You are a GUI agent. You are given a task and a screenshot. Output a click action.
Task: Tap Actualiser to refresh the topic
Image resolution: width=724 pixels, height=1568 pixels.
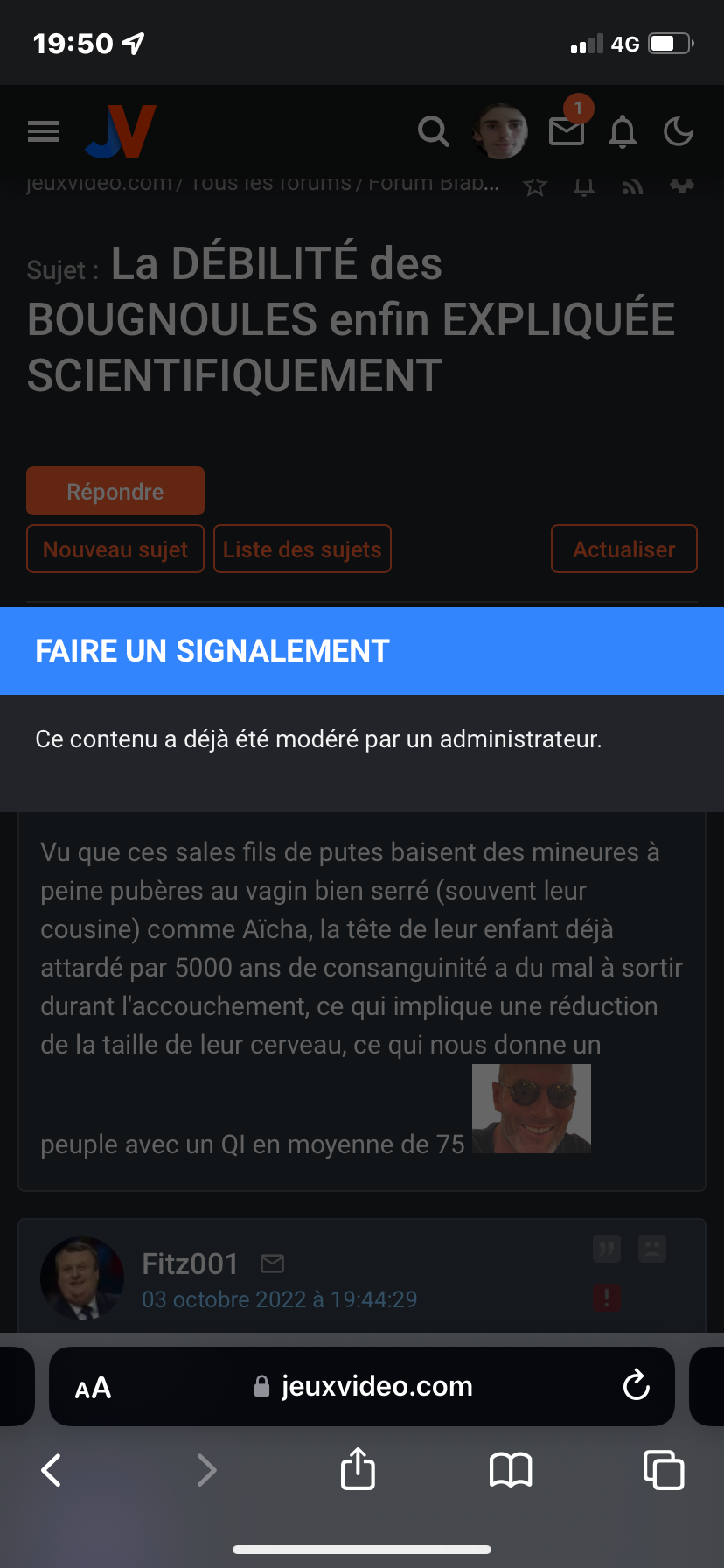tap(624, 549)
